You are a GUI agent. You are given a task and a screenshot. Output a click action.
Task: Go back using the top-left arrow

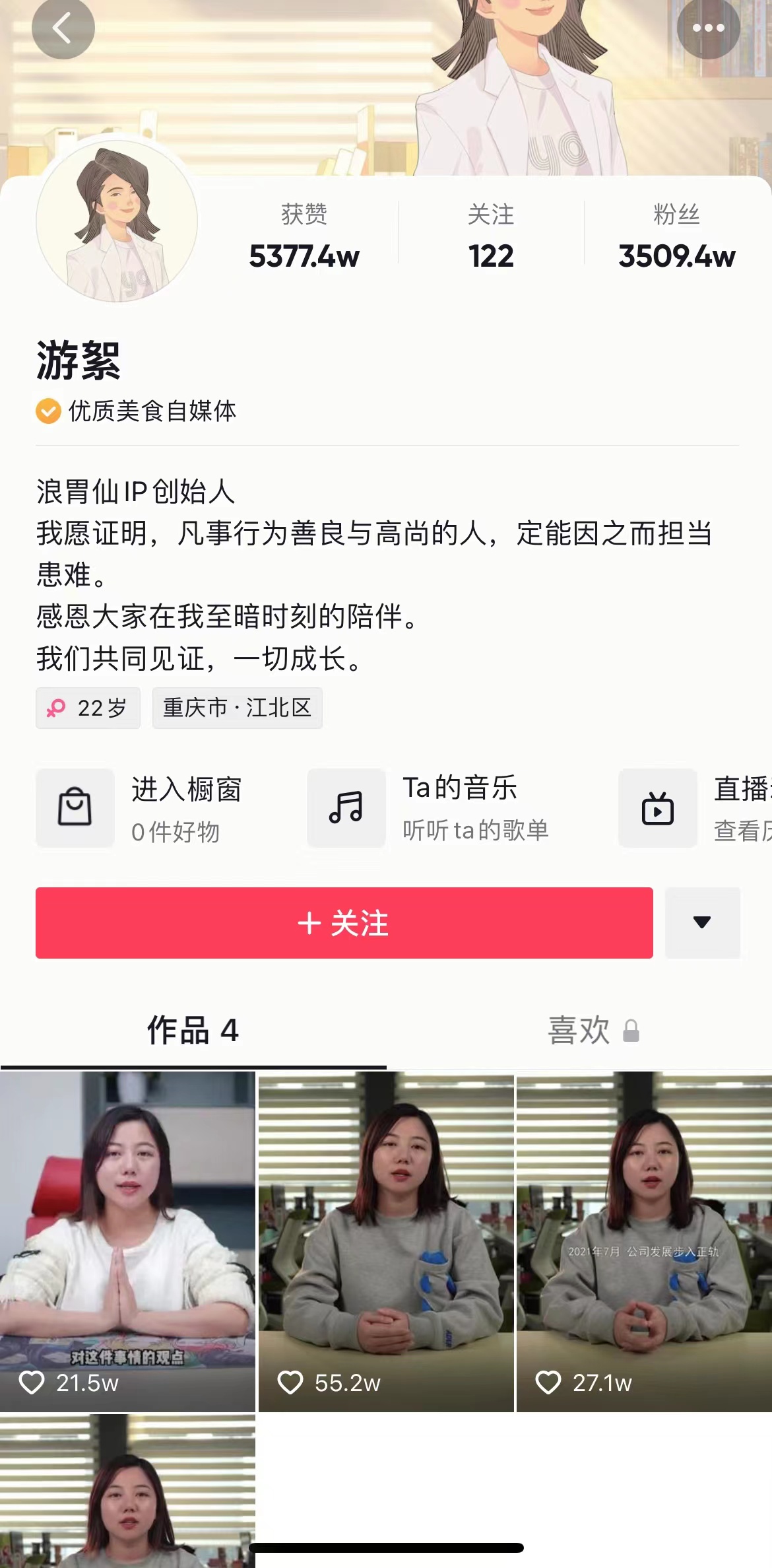tap(63, 29)
